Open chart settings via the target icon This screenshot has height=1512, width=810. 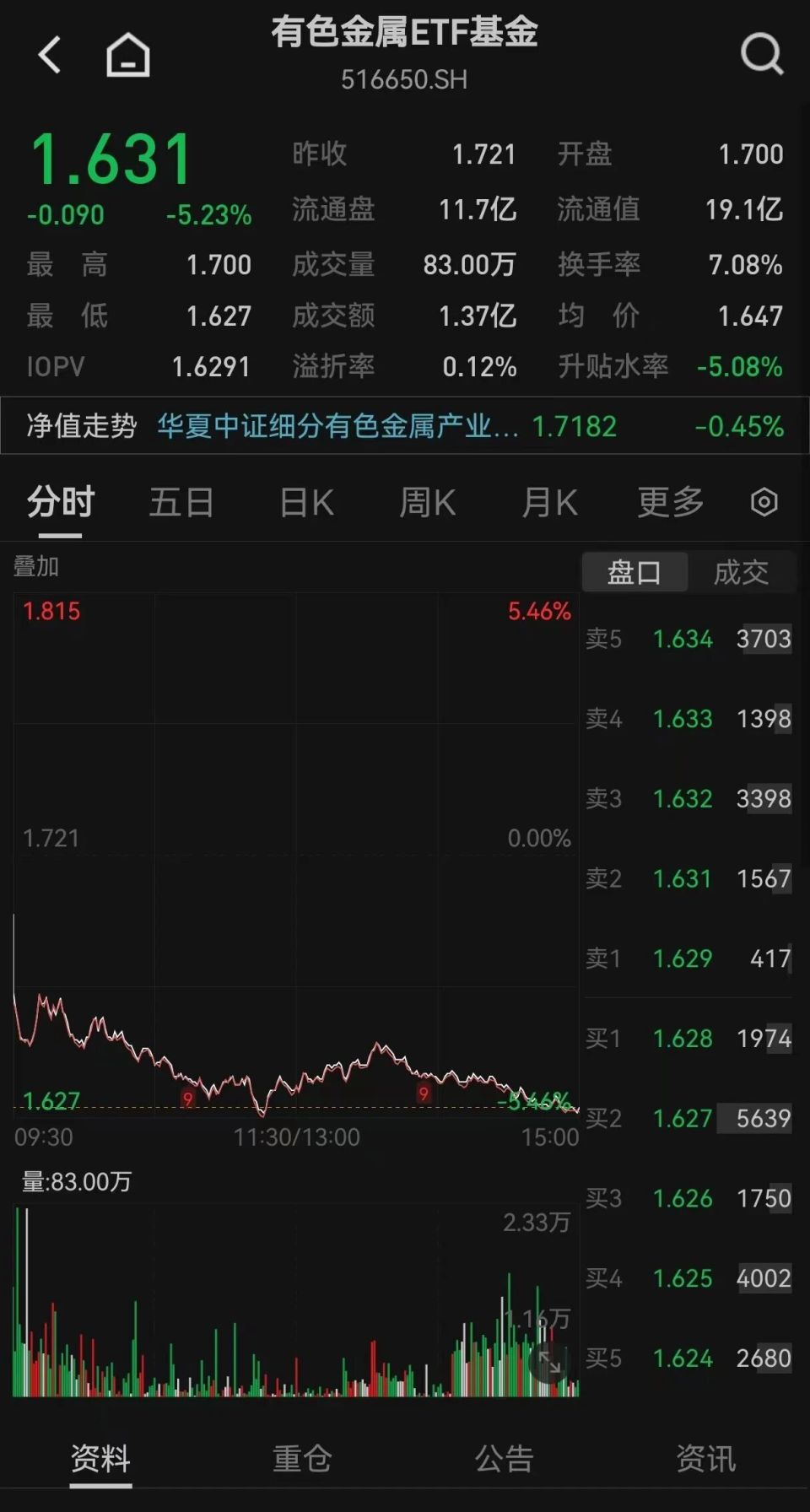[764, 501]
